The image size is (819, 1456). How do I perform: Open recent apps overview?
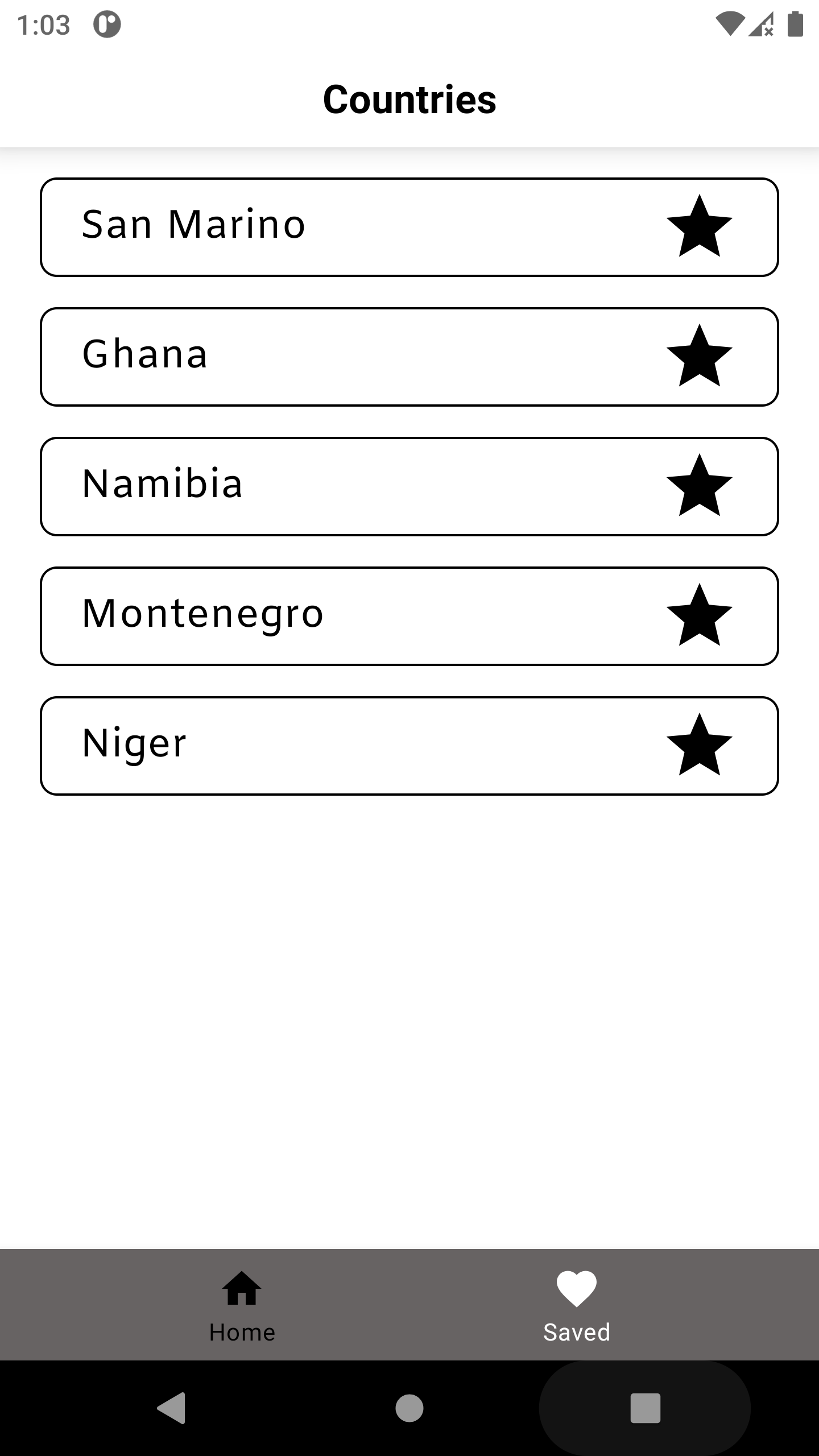[645, 1408]
